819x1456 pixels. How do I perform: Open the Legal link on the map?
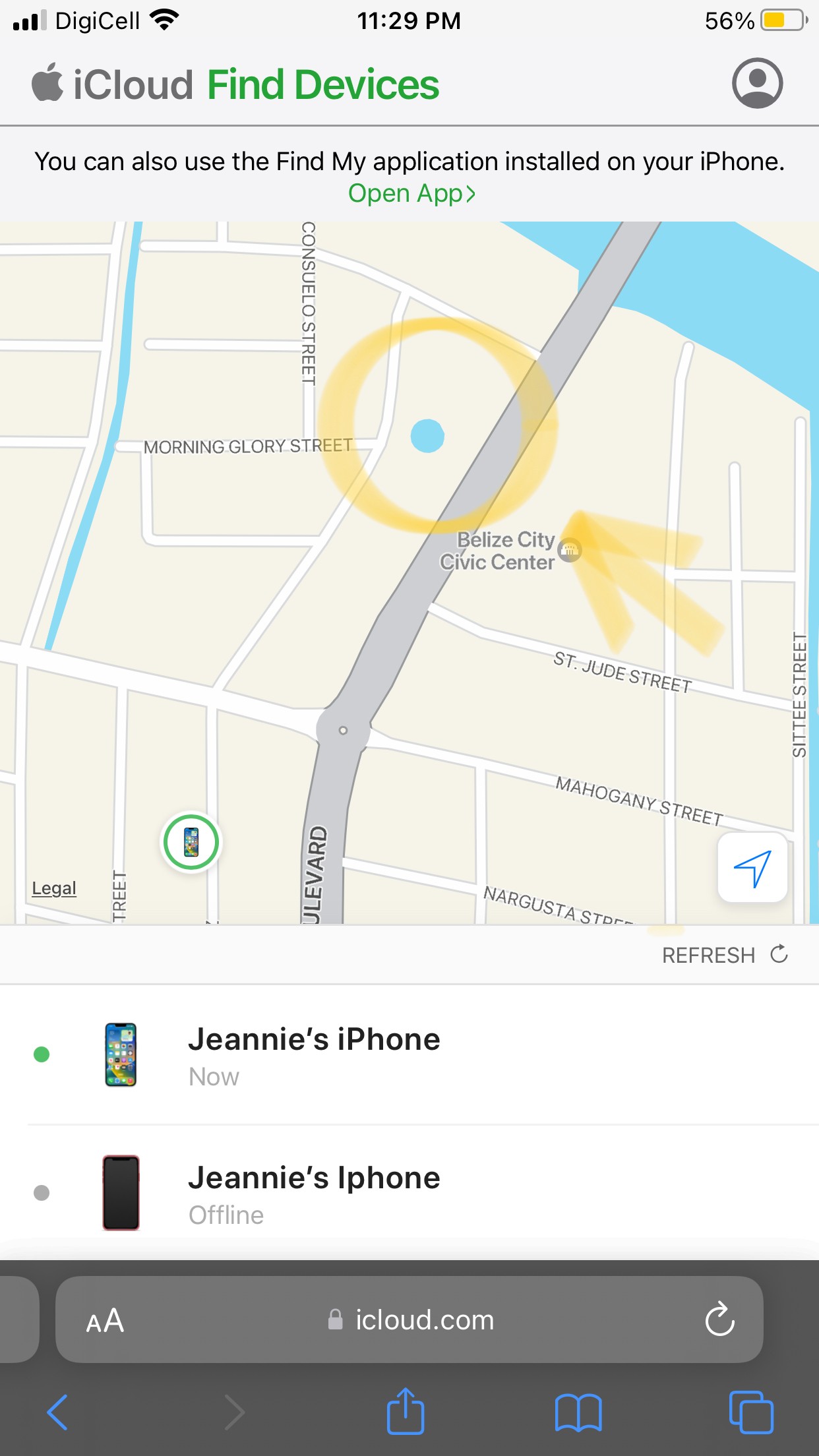tap(54, 888)
